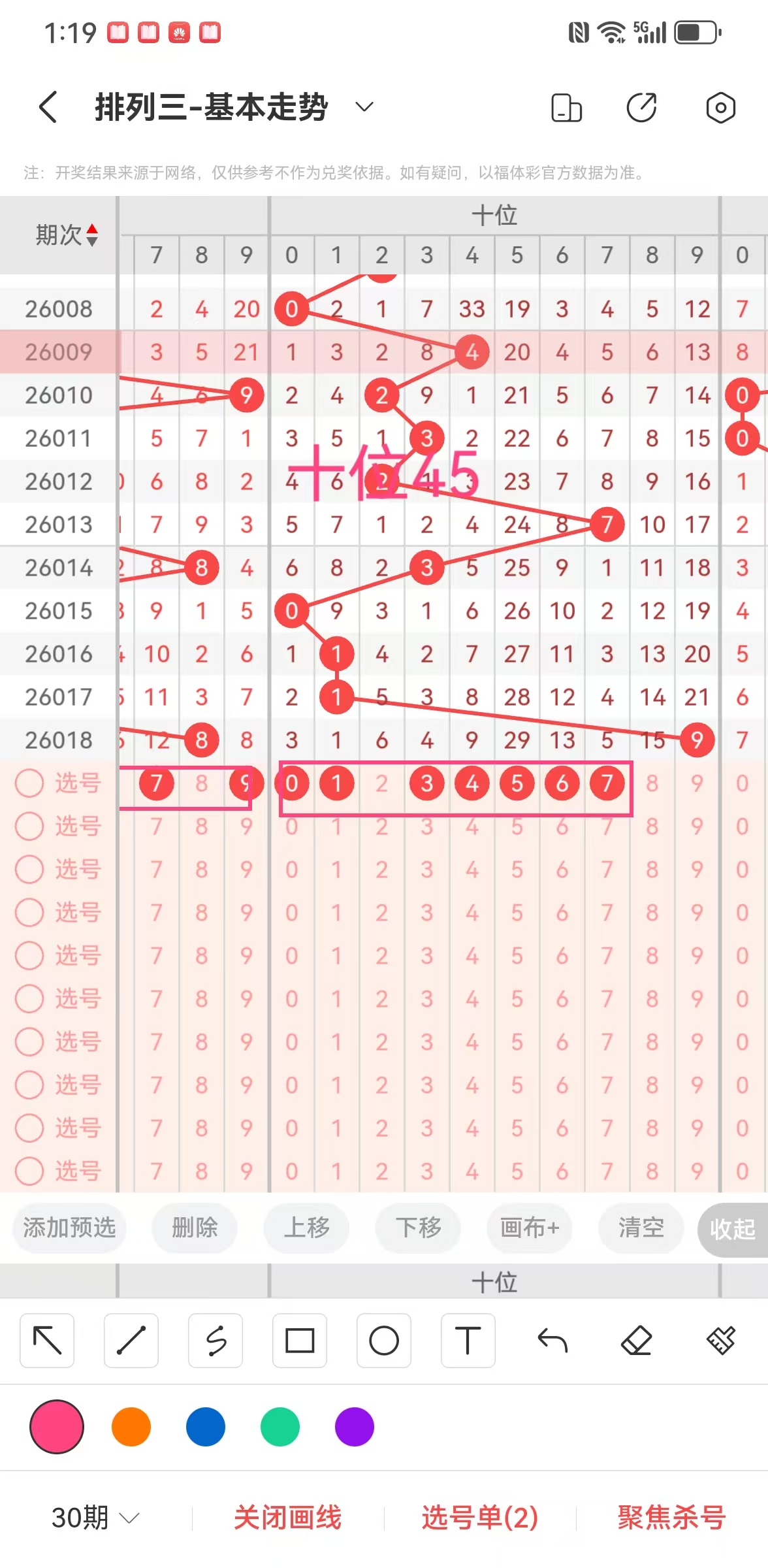Viewport: 768px width, 1568px height.
Task: Tap 画布+ to extend canvas
Action: 530,1228
